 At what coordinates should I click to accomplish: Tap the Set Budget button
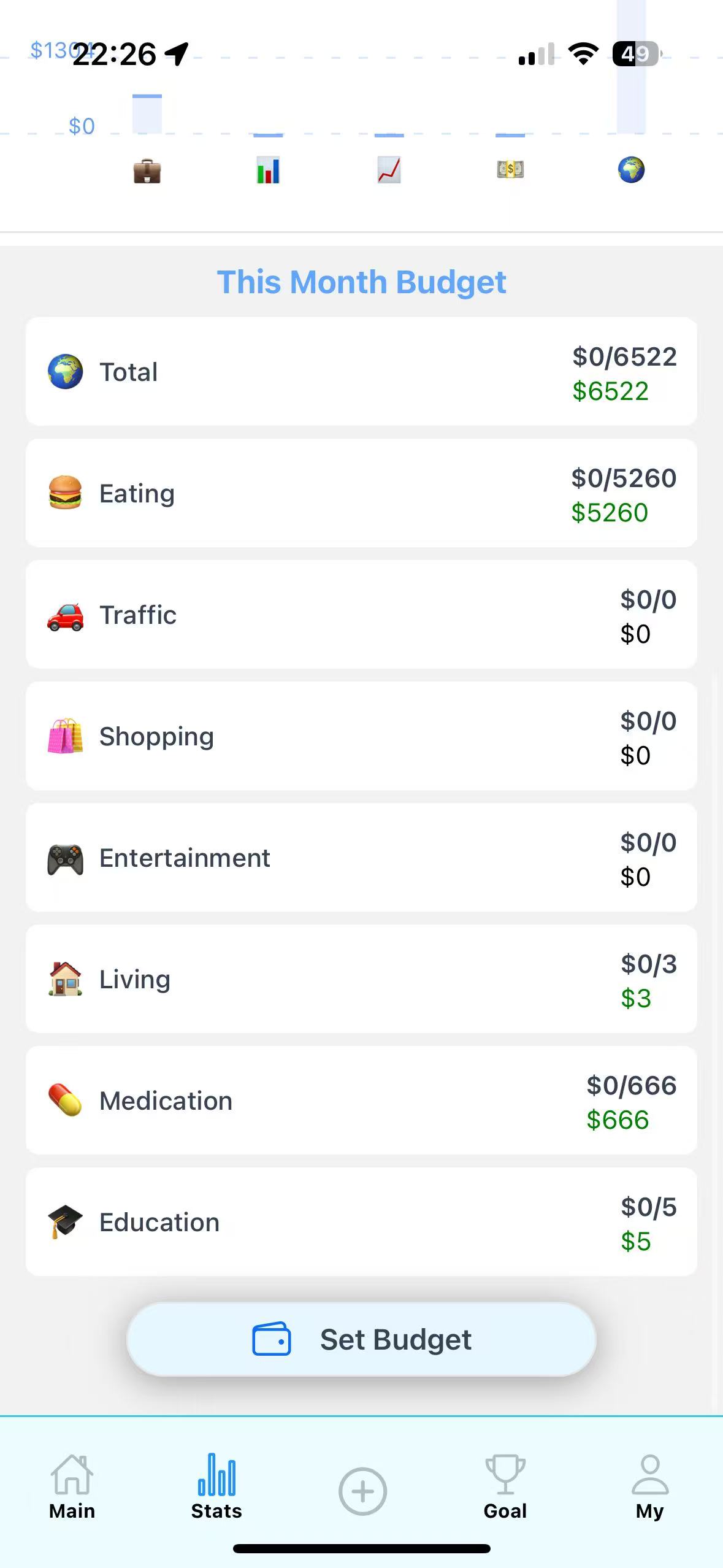[x=361, y=1339]
